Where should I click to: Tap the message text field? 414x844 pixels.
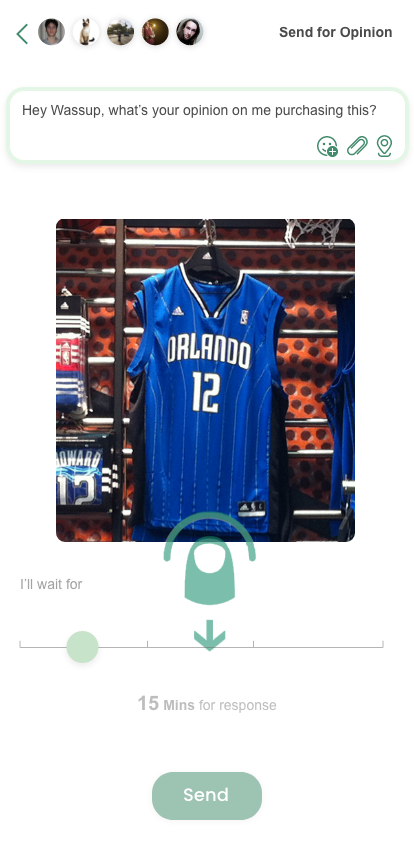click(x=207, y=125)
